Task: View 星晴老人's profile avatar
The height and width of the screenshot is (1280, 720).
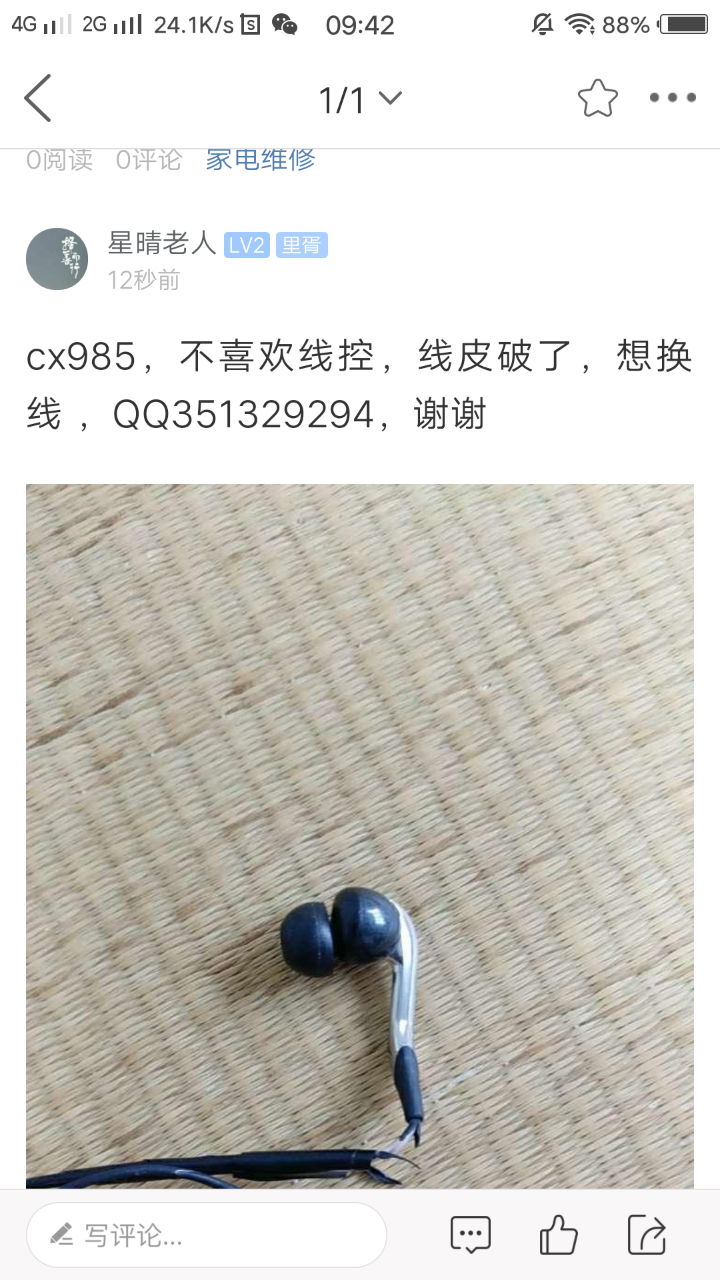Action: click(57, 259)
